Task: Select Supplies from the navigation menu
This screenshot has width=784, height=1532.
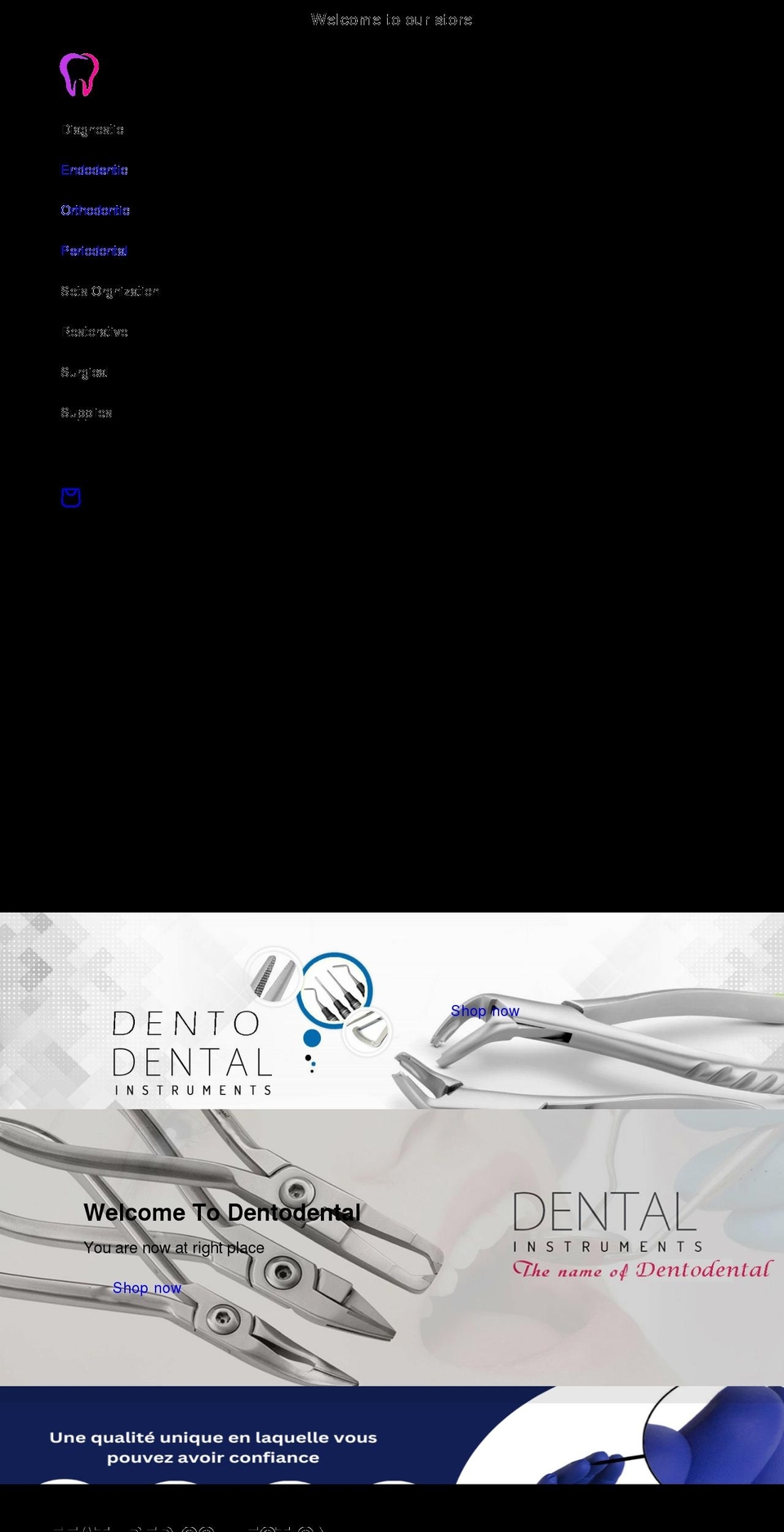Action: pos(87,413)
